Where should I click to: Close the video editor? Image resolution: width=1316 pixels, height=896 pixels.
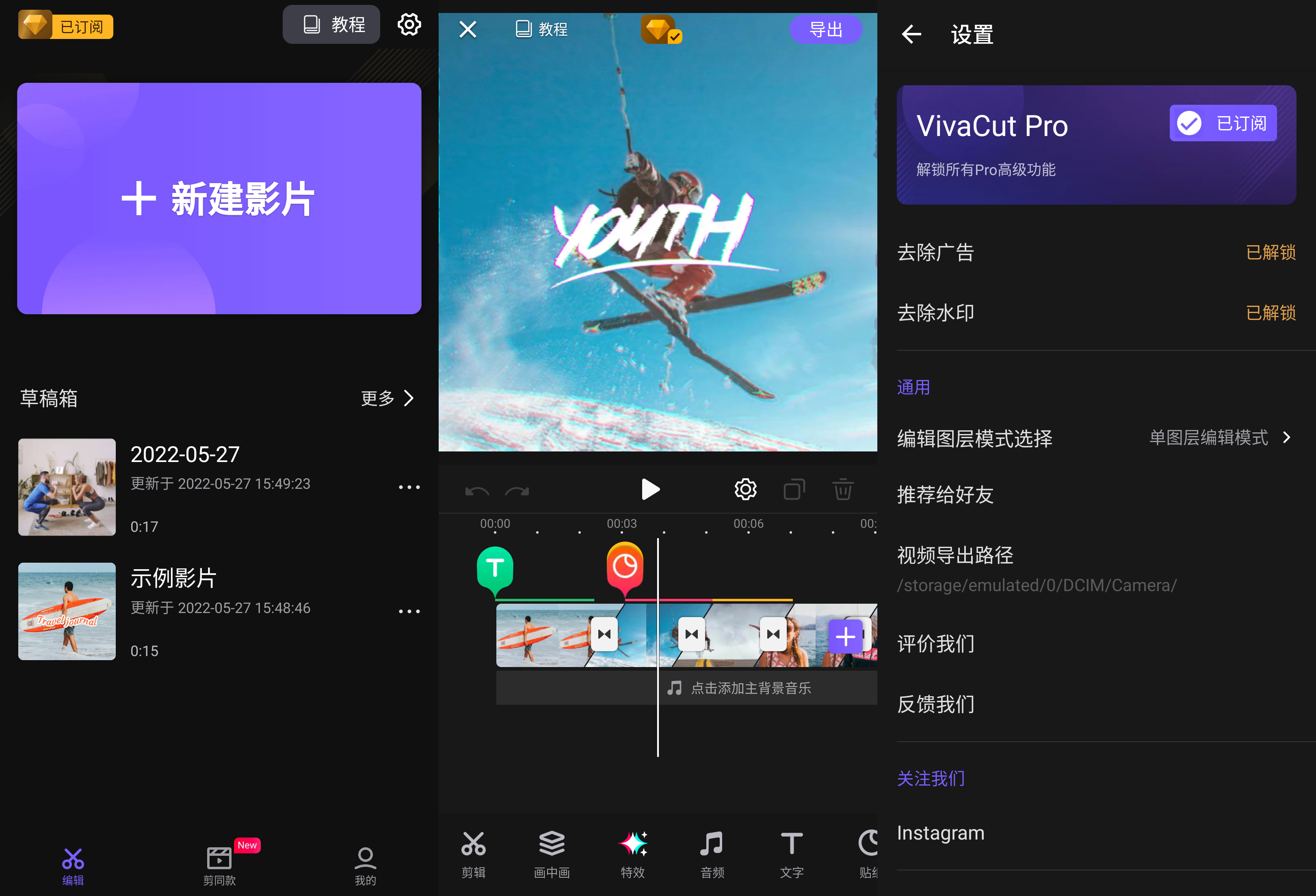point(468,29)
